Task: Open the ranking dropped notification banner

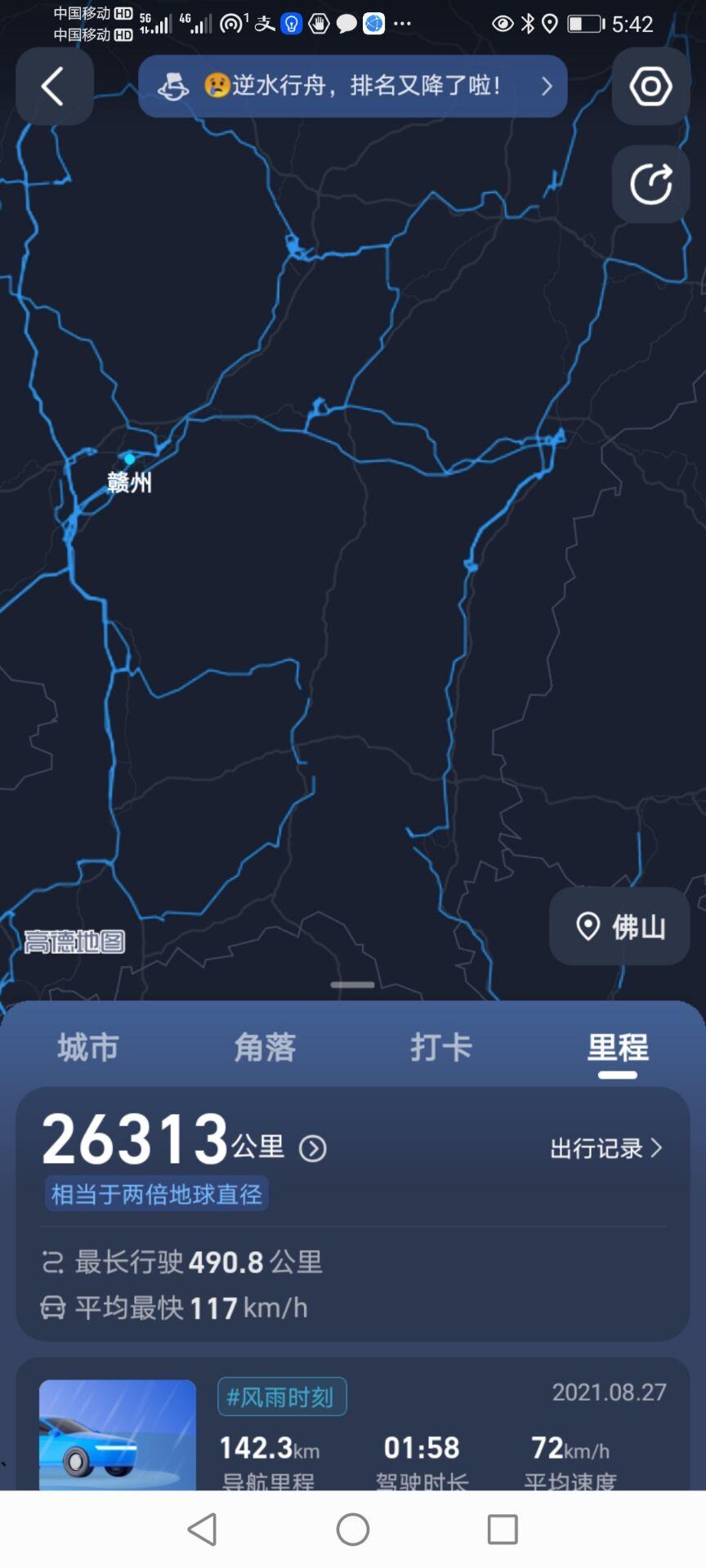Action: coord(352,86)
